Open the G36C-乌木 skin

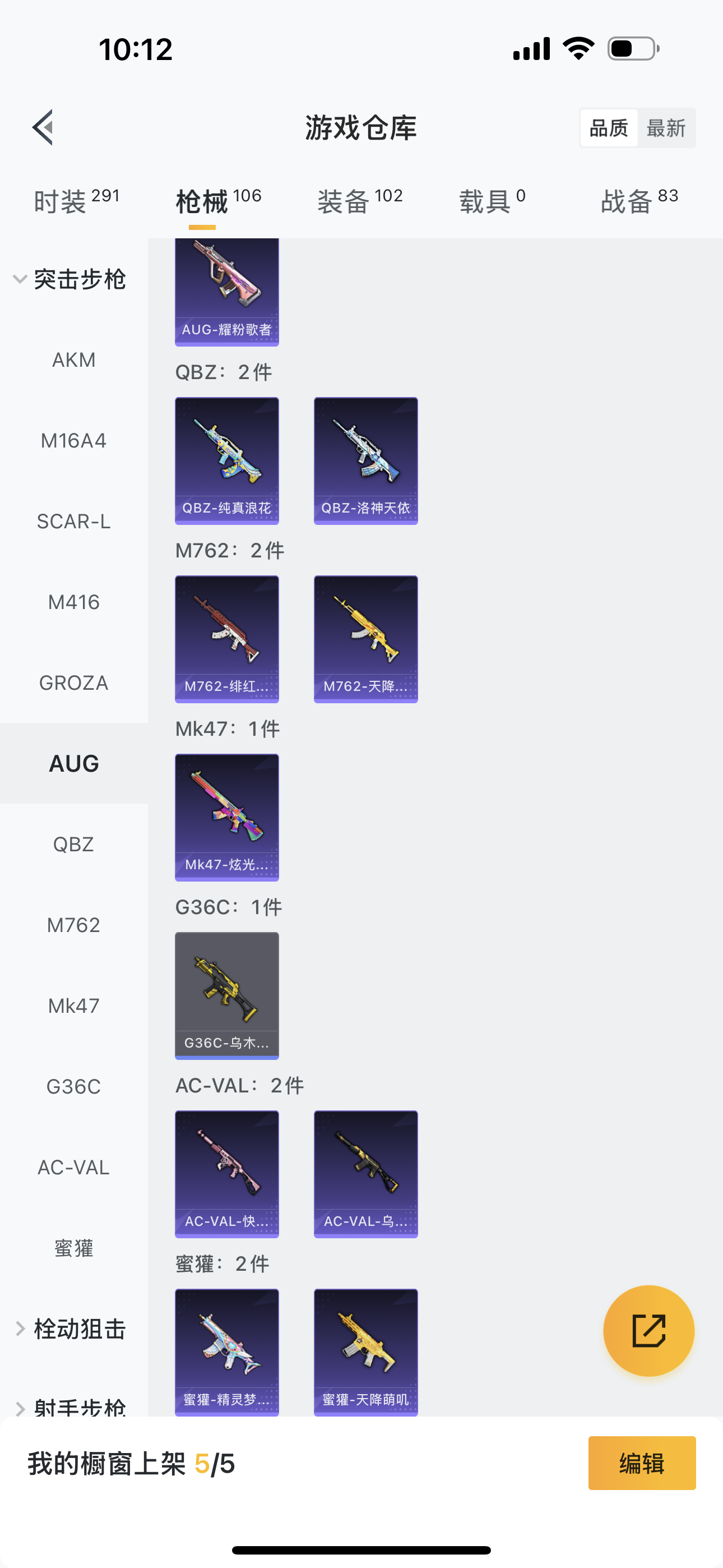tap(227, 996)
